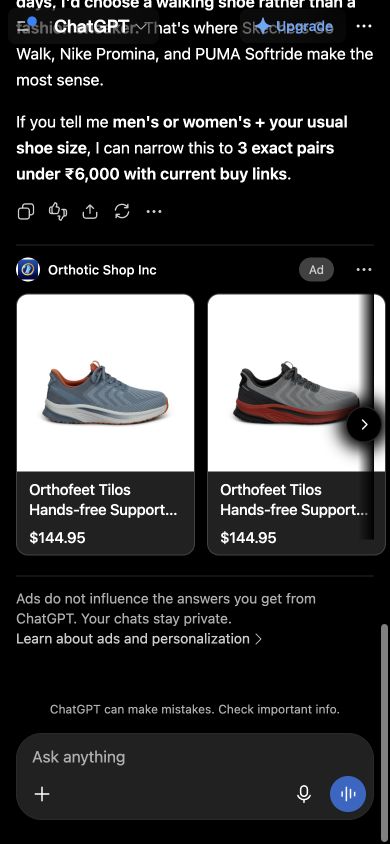Copy the response text
Viewport: 390px width, 844px height.
[26, 212]
